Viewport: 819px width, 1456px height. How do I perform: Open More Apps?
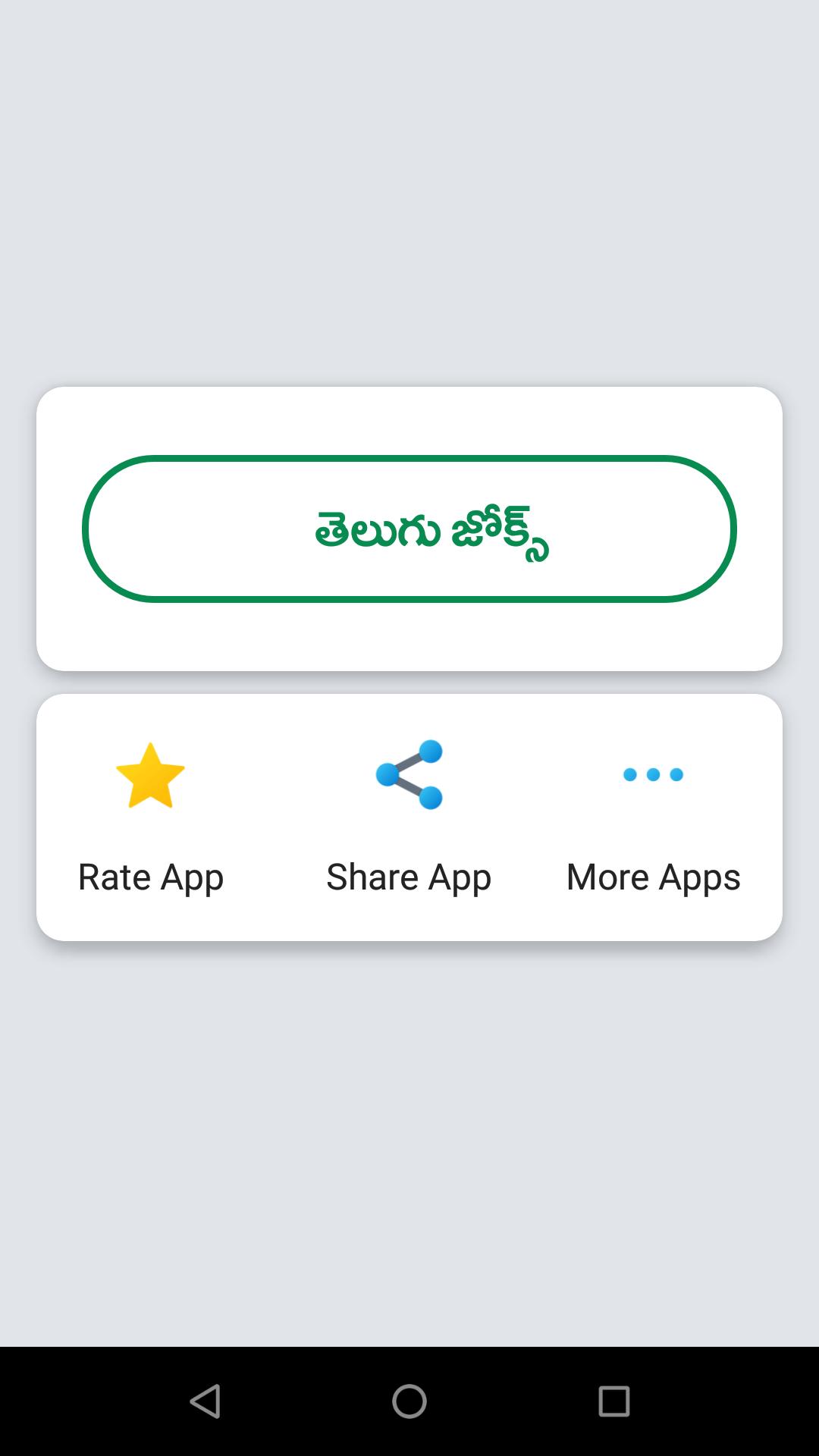click(x=653, y=816)
